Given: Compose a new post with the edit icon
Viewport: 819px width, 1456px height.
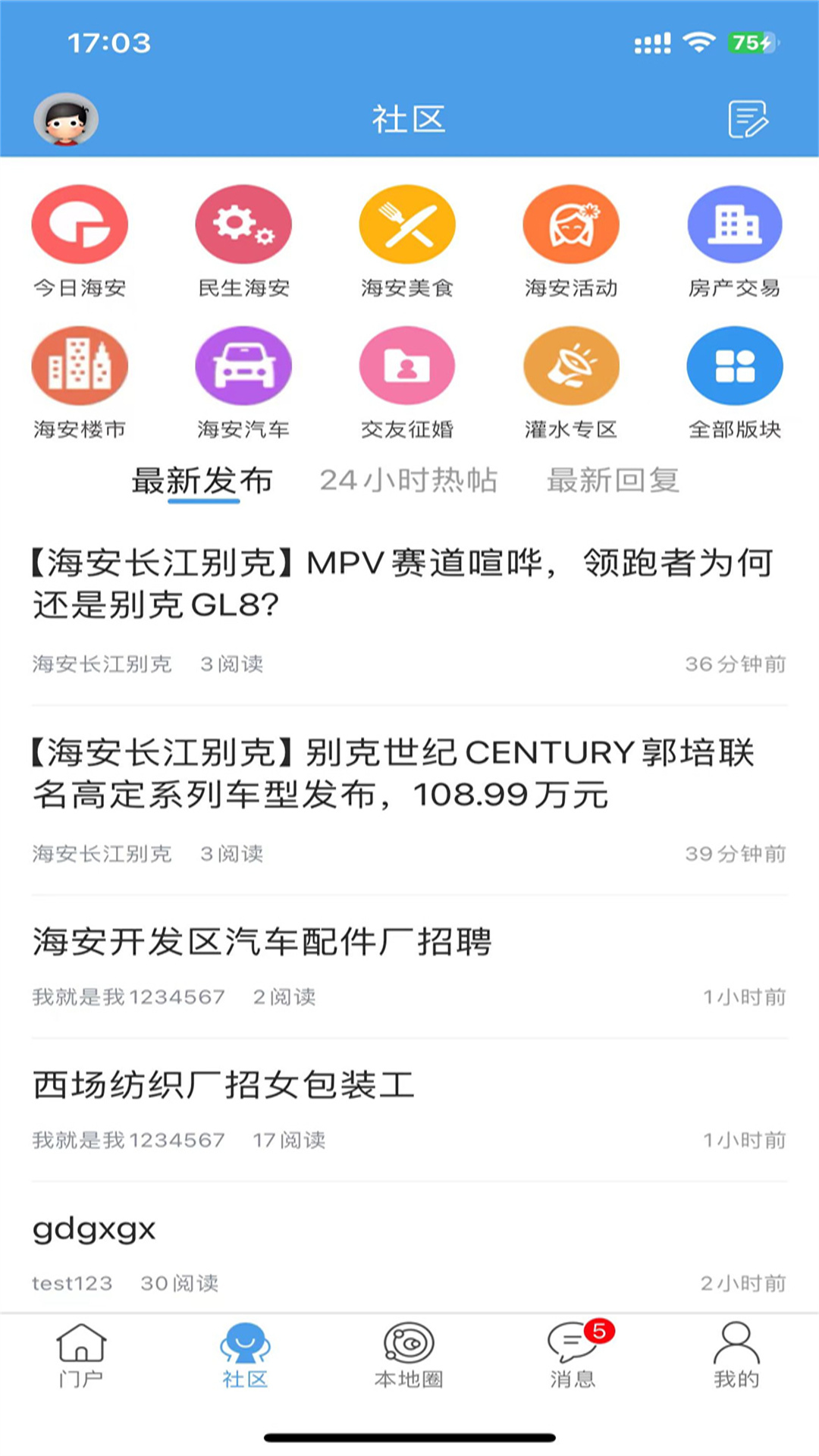Looking at the screenshot, I should (x=748, y=119).
